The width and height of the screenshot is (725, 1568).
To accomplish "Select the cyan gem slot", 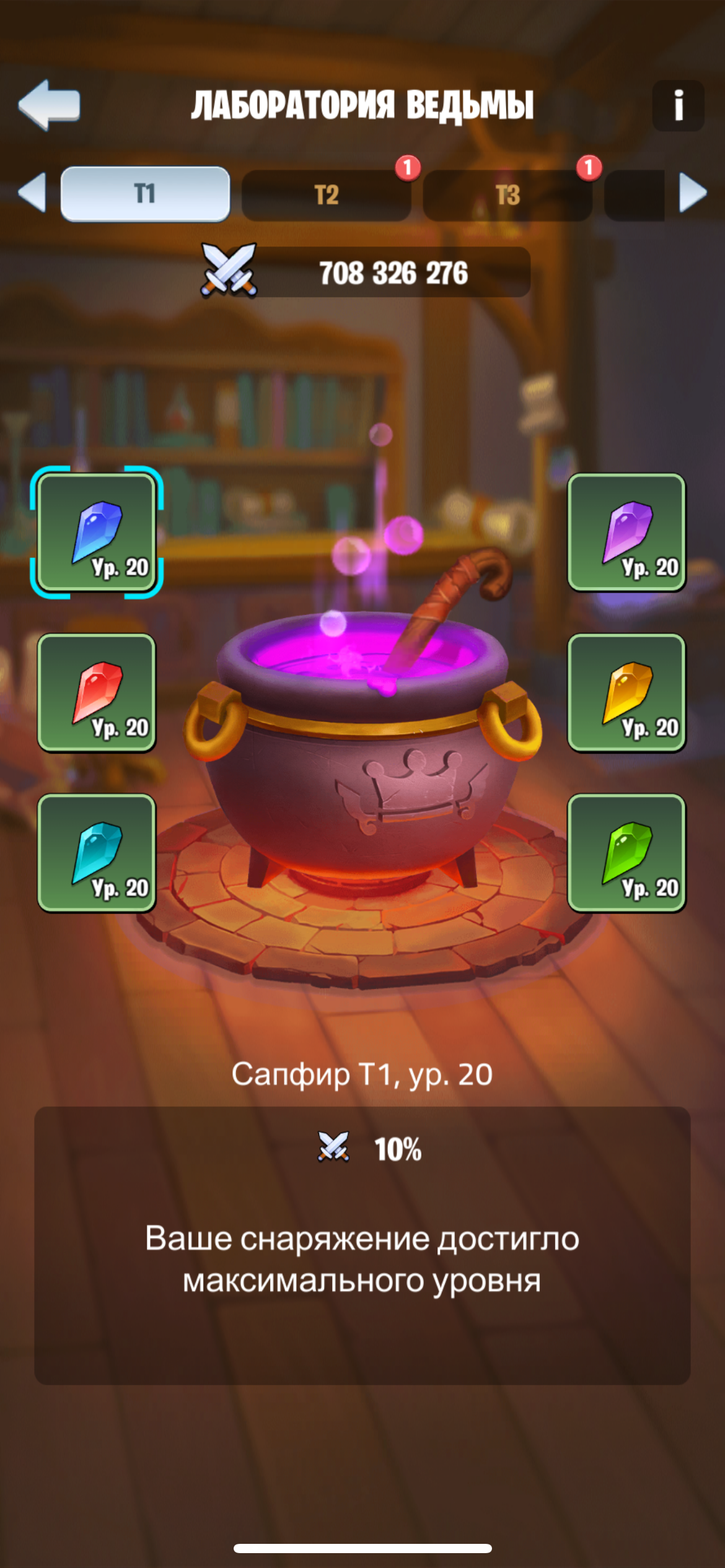I will pos(97,853).
